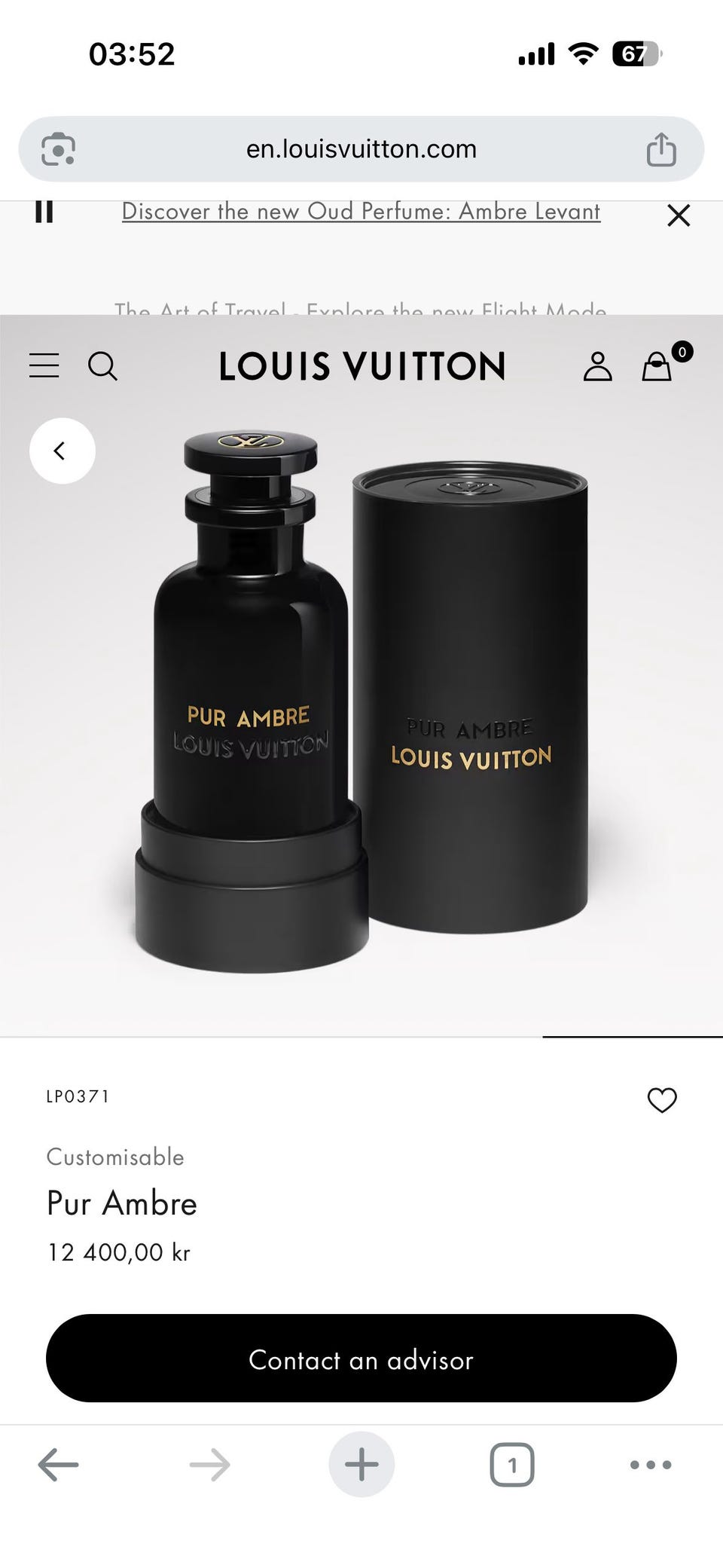Open the browser overflow menu

click(651, 1465)
